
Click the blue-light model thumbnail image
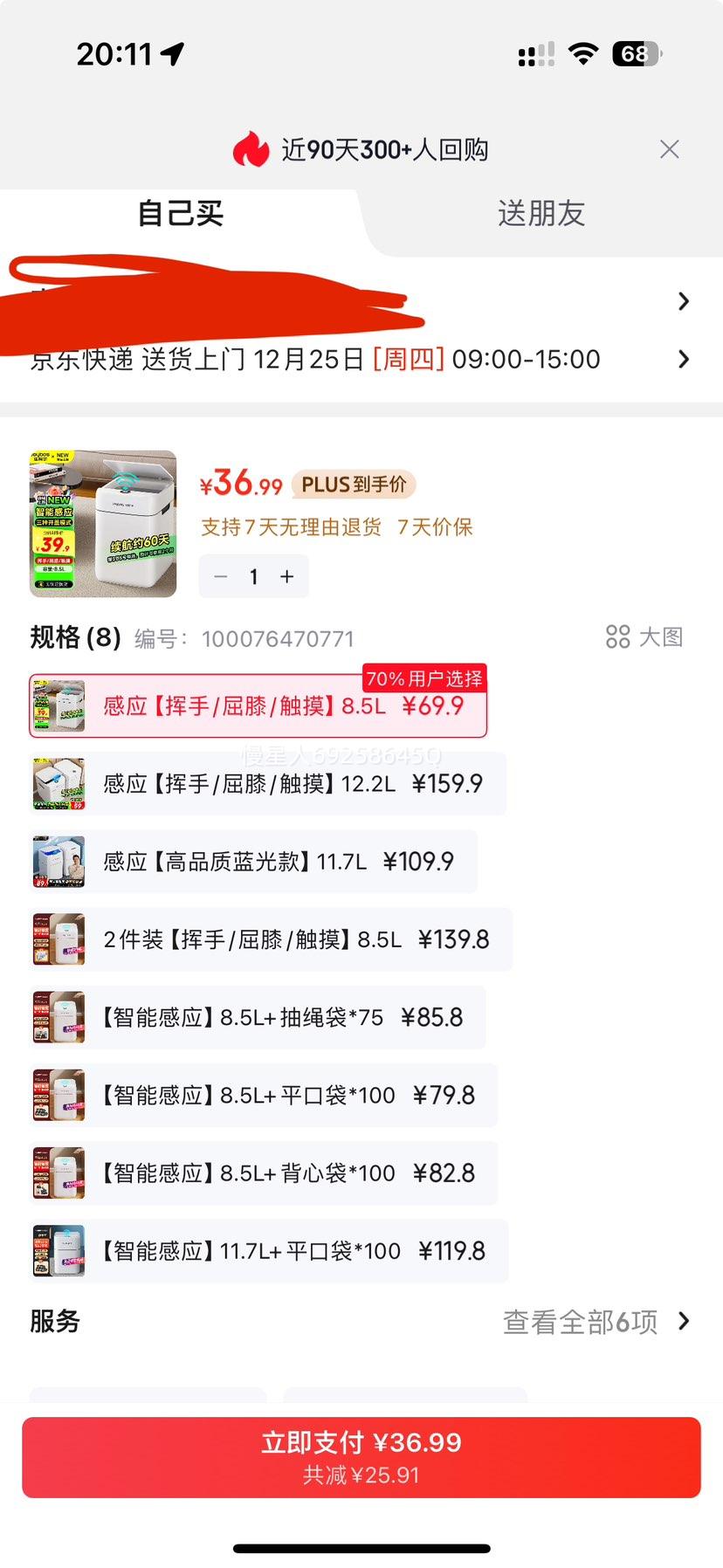coord(58,862)
